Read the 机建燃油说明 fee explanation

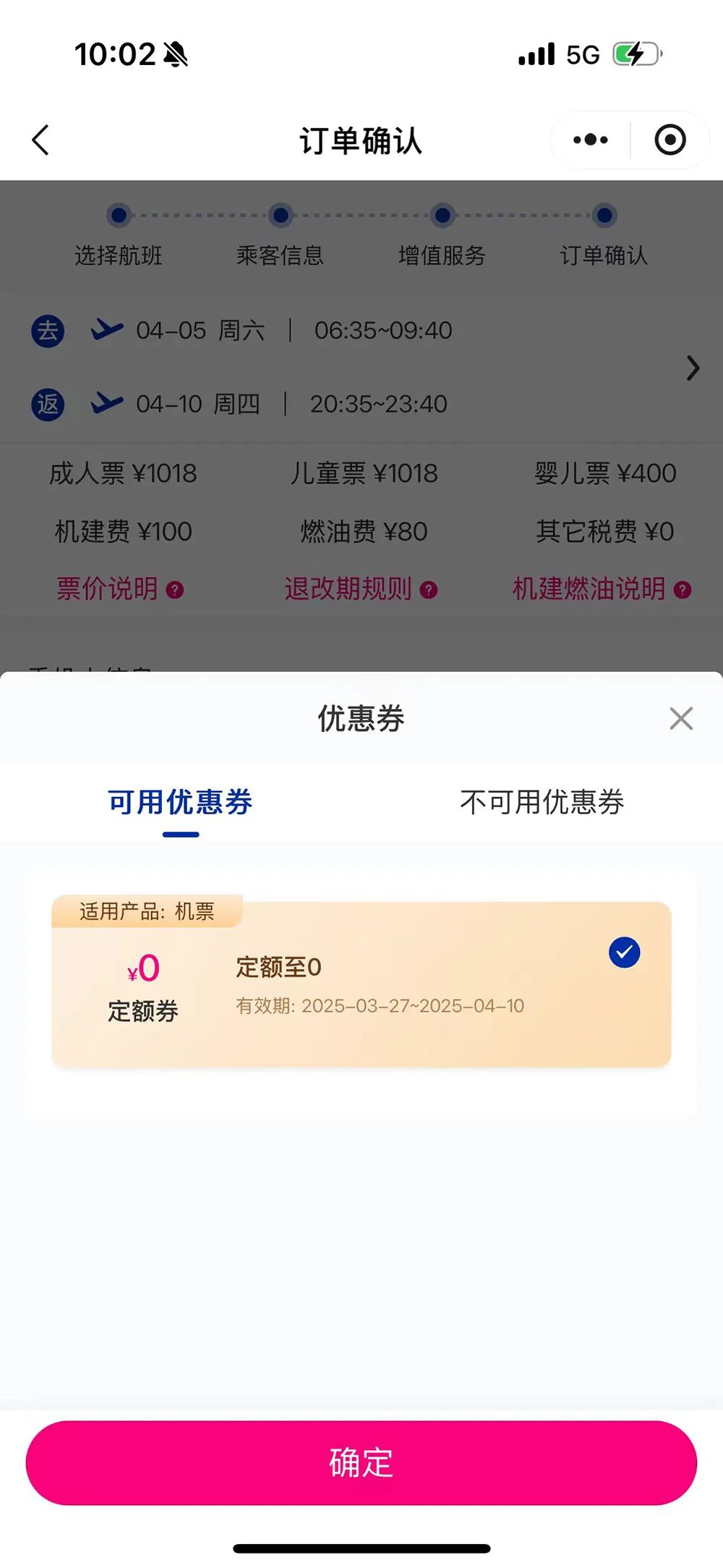pyautogui.click(x=602, y=589)
